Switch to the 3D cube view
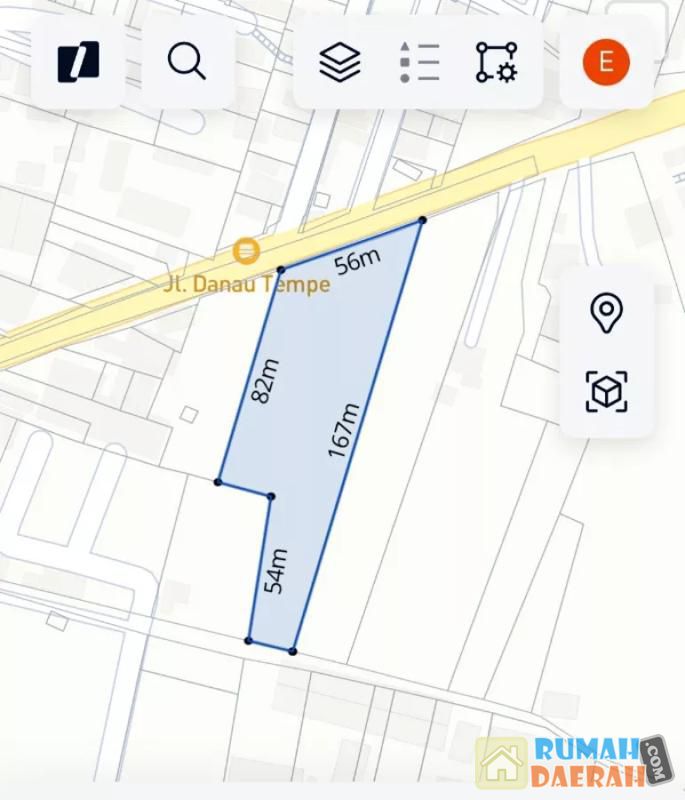Viewport: 685px width, 800px height. [x=606, y=391]
